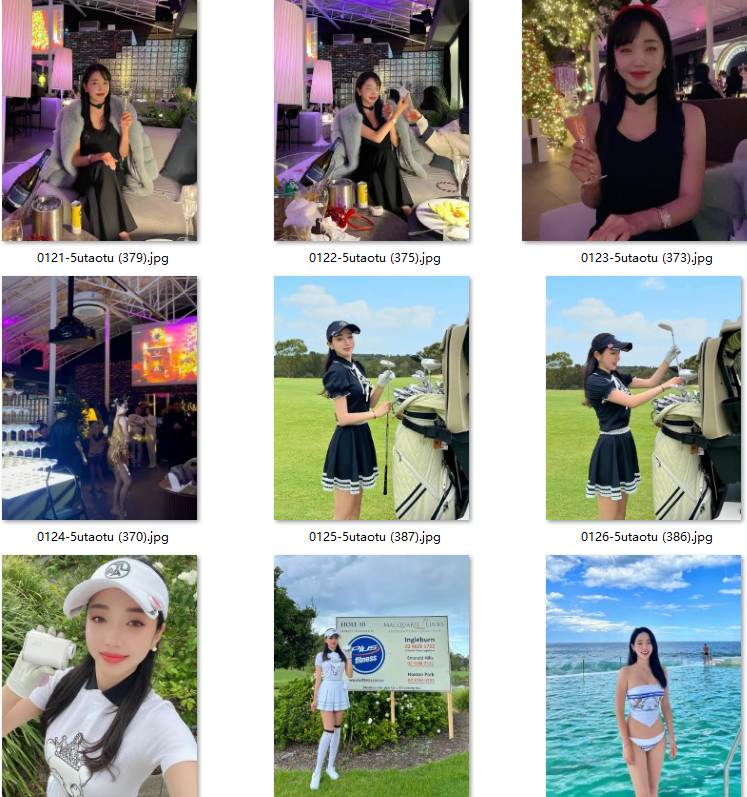Open image 0124-5utaotu (370).jpg
Image resolution: width=747 pixels, height=797 pixels.
[x=99, y=398]
